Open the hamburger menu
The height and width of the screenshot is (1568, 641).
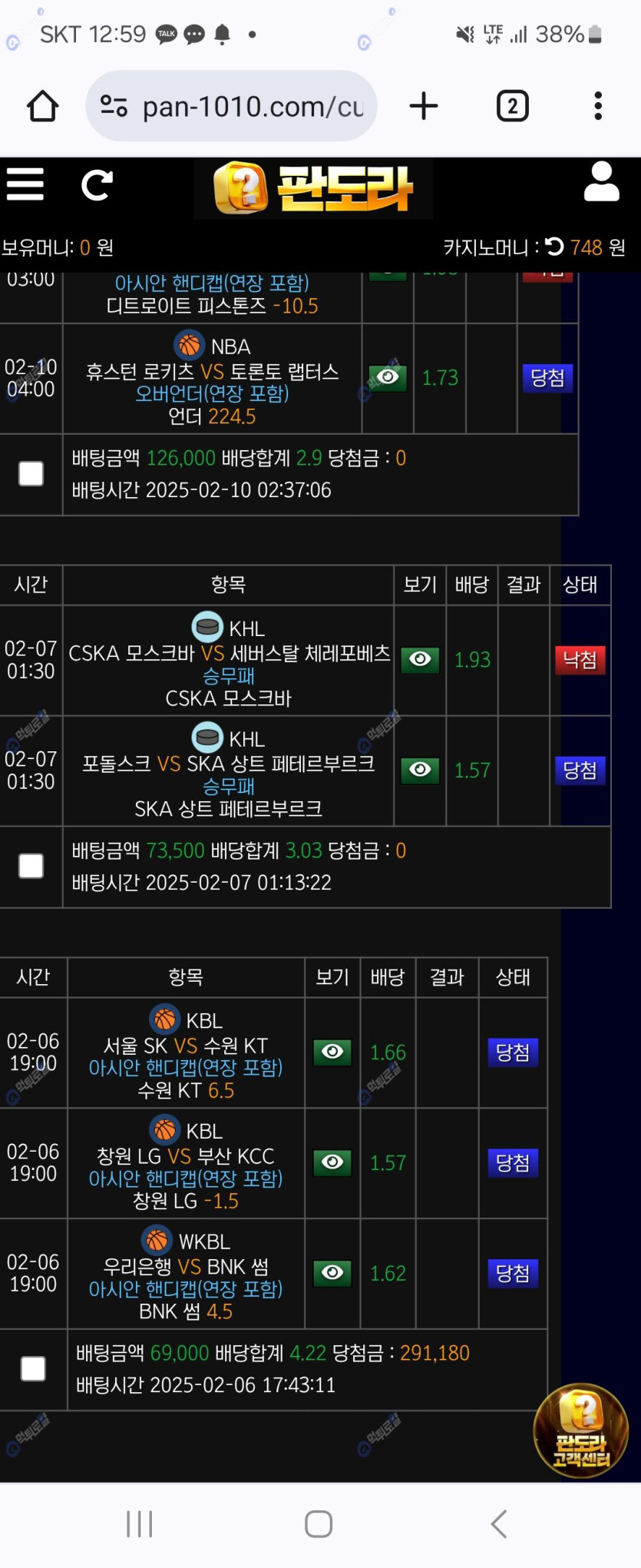click(x=25, y=184)
